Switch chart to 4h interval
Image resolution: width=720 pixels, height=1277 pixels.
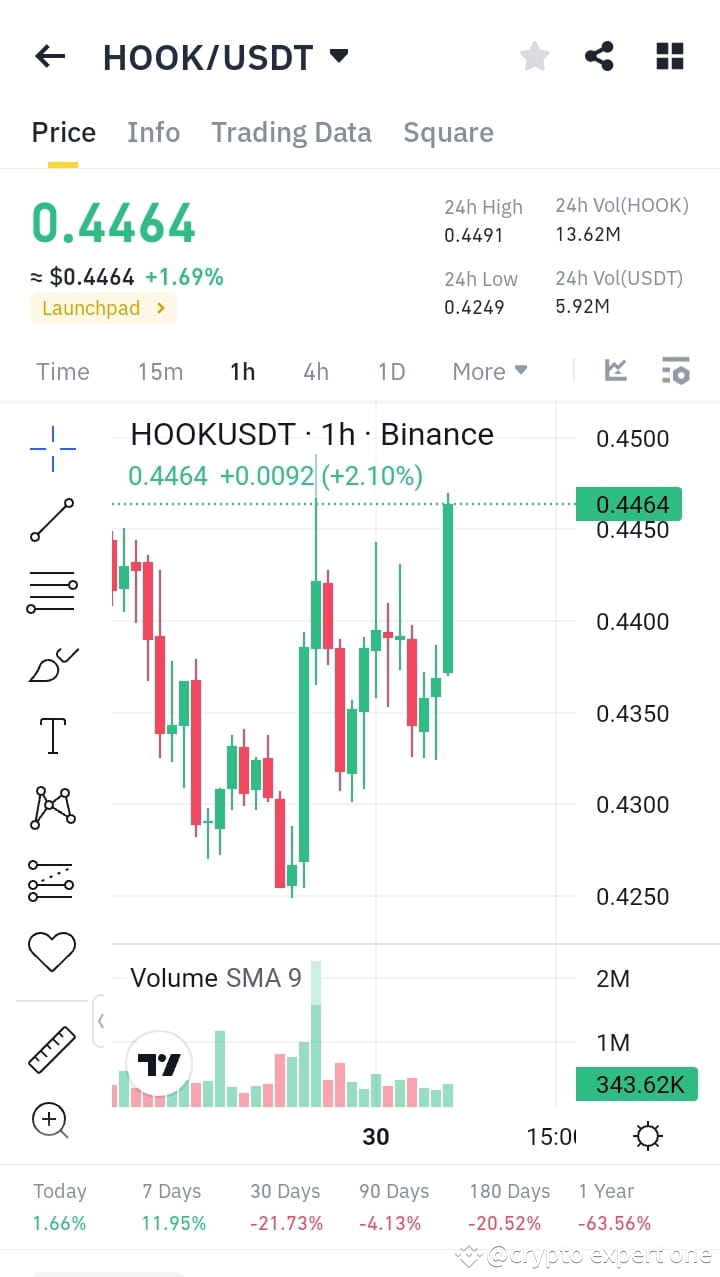(315, 371)
